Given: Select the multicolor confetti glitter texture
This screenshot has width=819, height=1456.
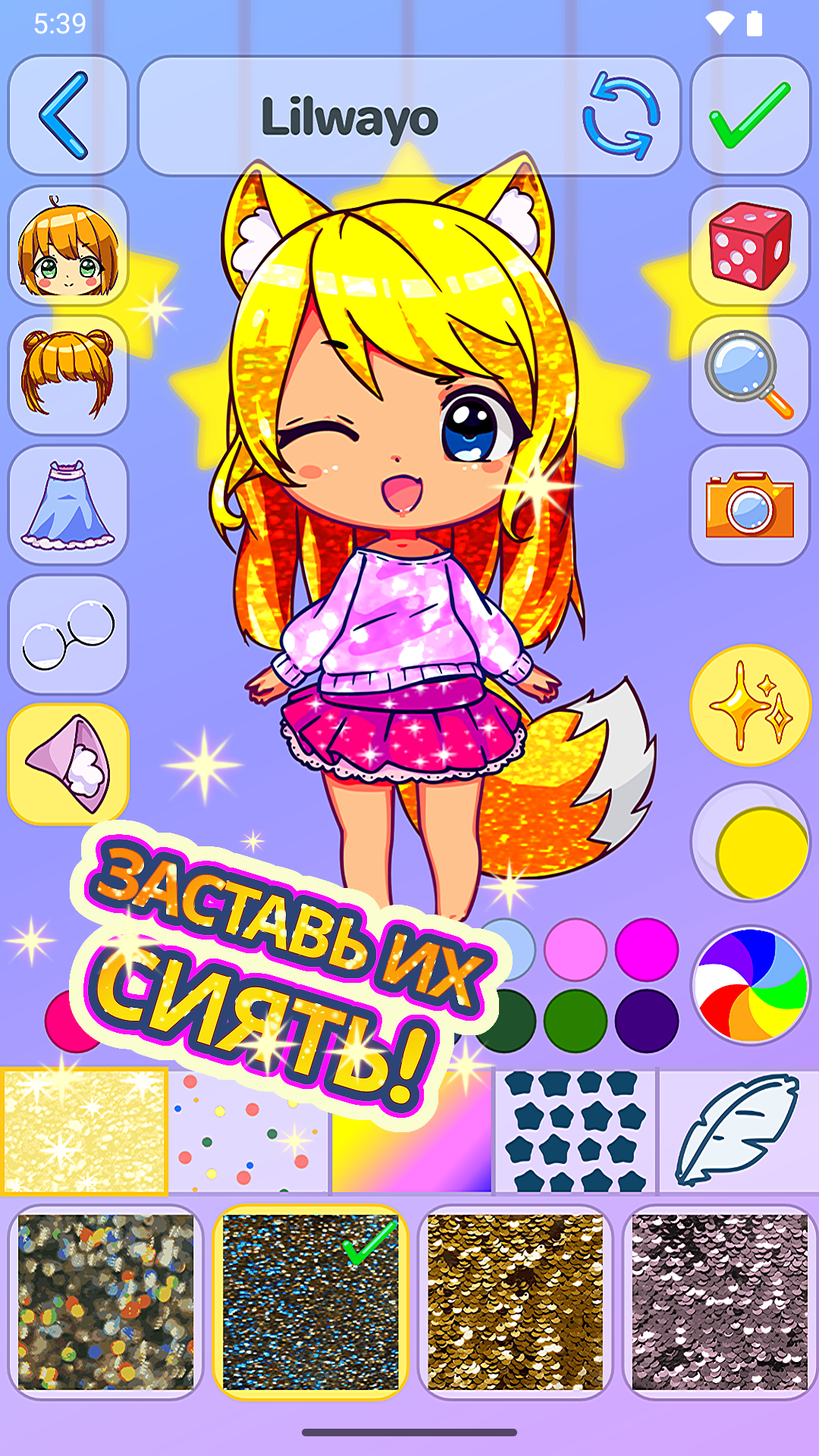Looking at the screenshot, I should point(106,1302).
